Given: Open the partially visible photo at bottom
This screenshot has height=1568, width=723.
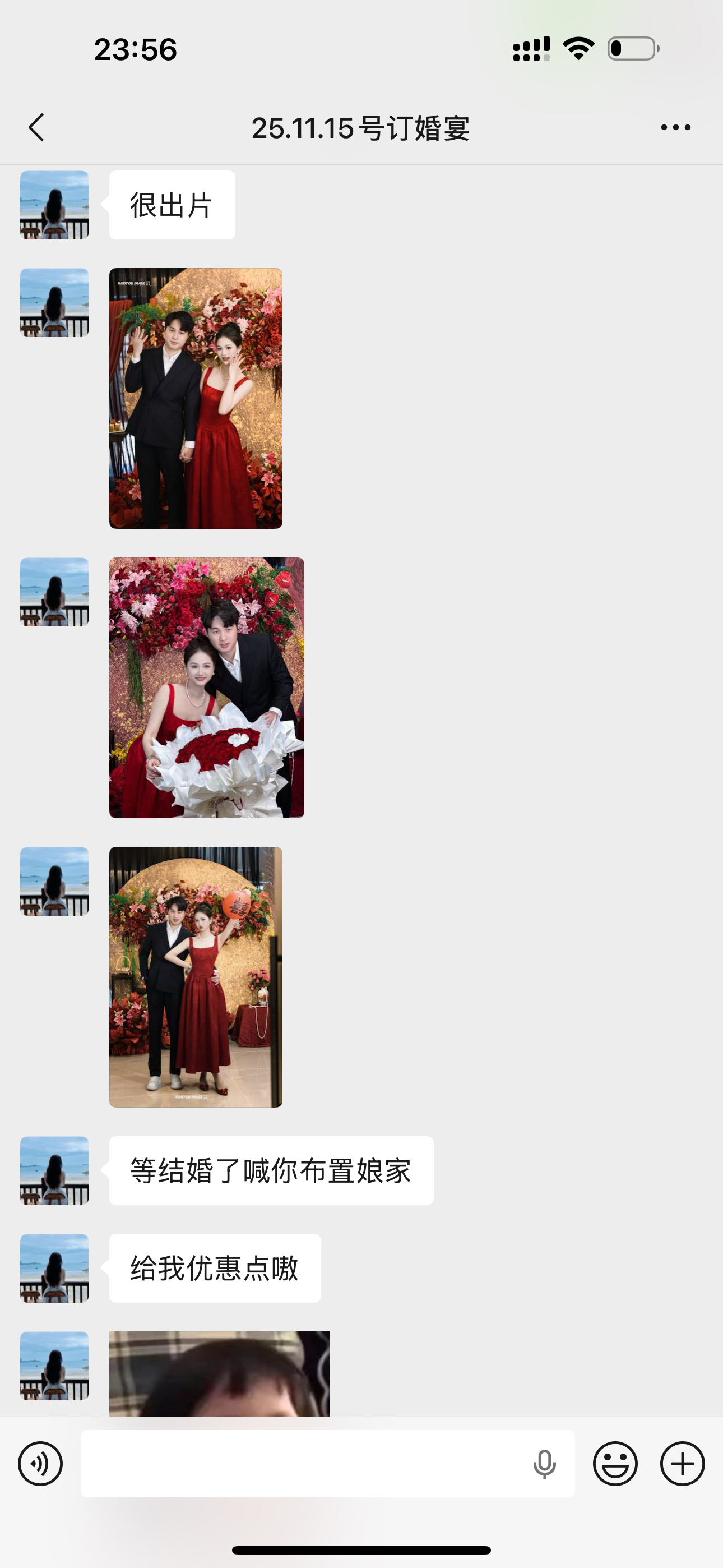Looking at the screenshot, I should click(219, 1373).
